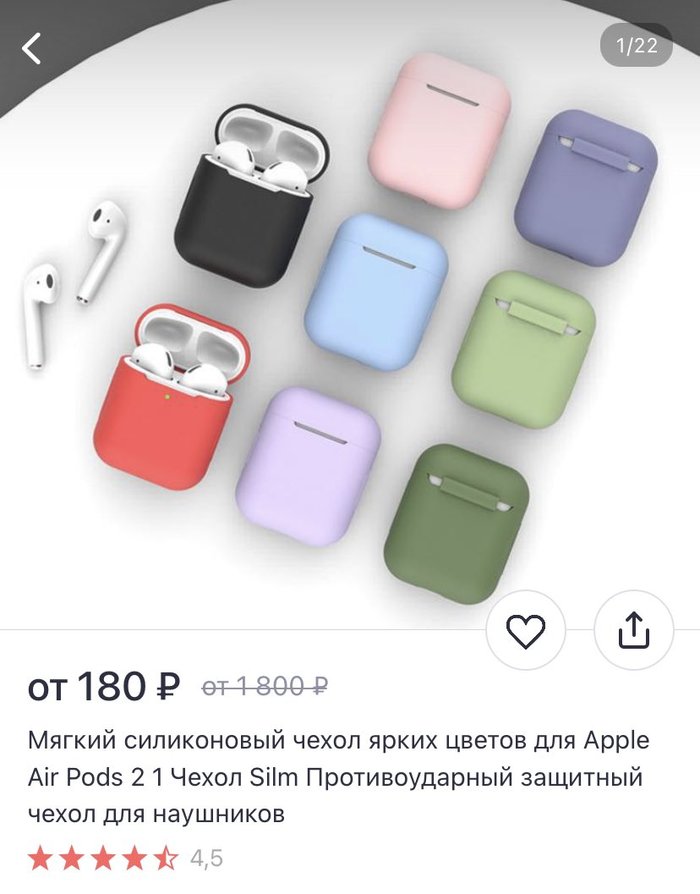Add this AirPods case to favorites
The image size is (700, 894).
point(525,630)
